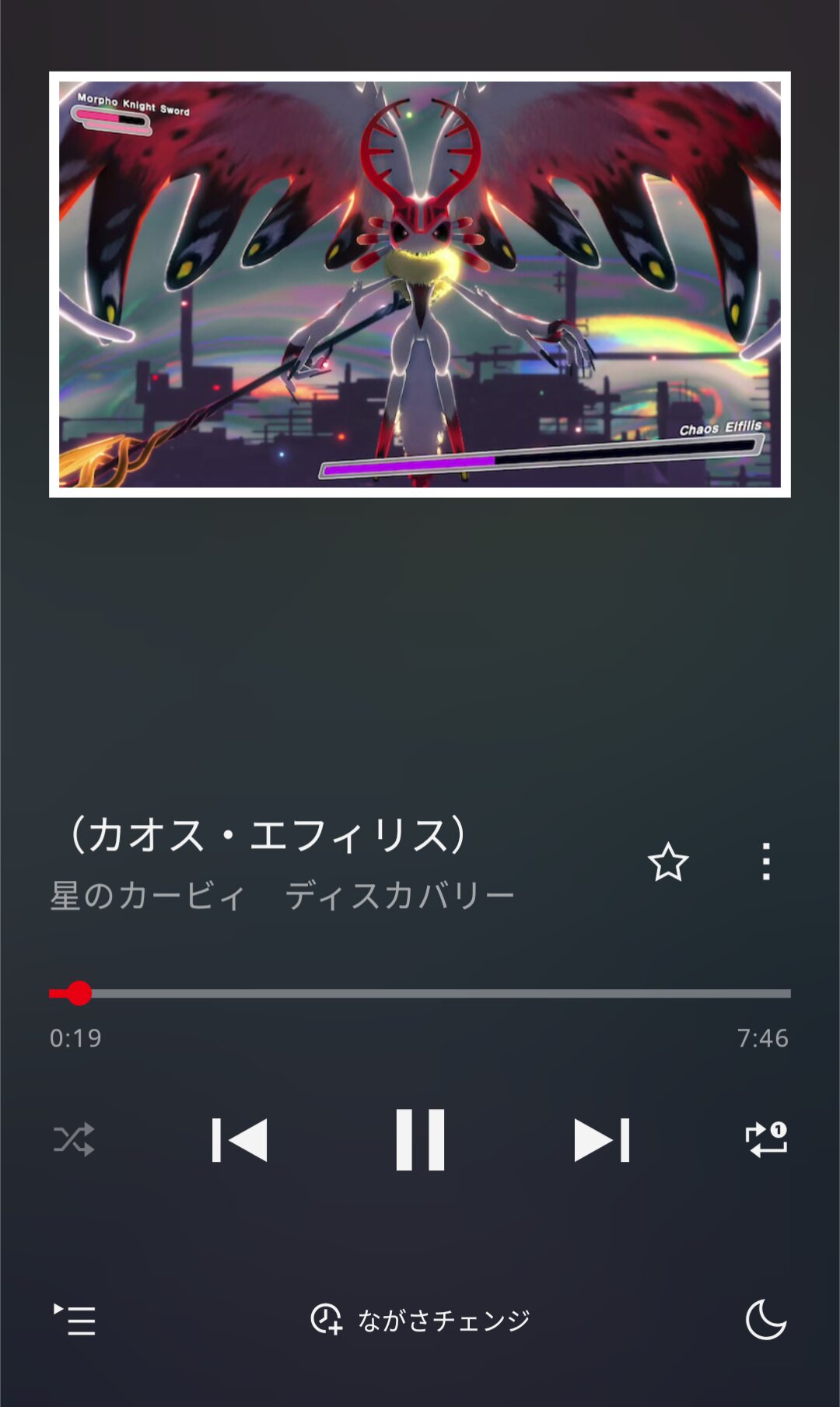The width and height of the screenshot is (840, 1407).
Task: Seek to the middle of the progress bar
Action: 420,994
